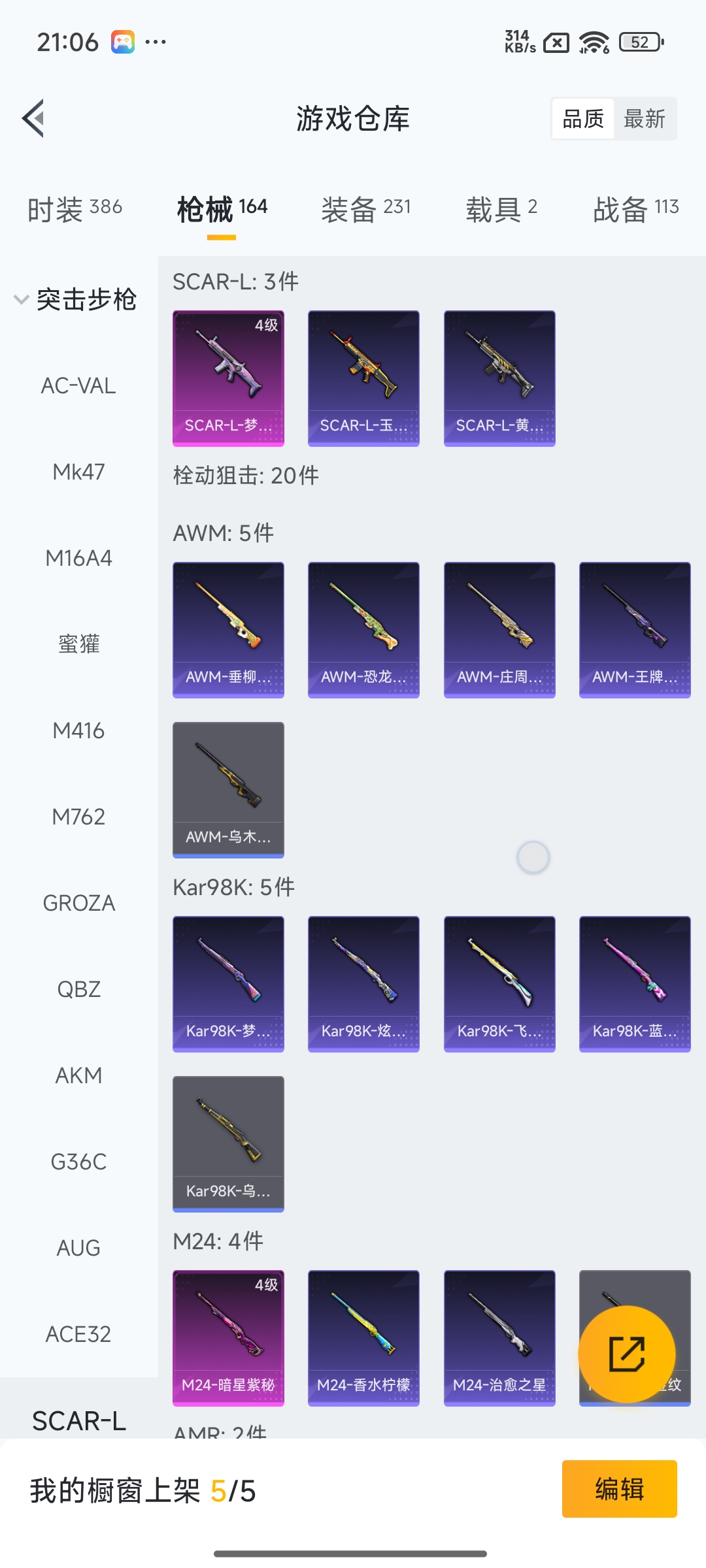Switch sorting to 最新 mode
Screen dimensions: 706x1568
click(x=645, y=118)
